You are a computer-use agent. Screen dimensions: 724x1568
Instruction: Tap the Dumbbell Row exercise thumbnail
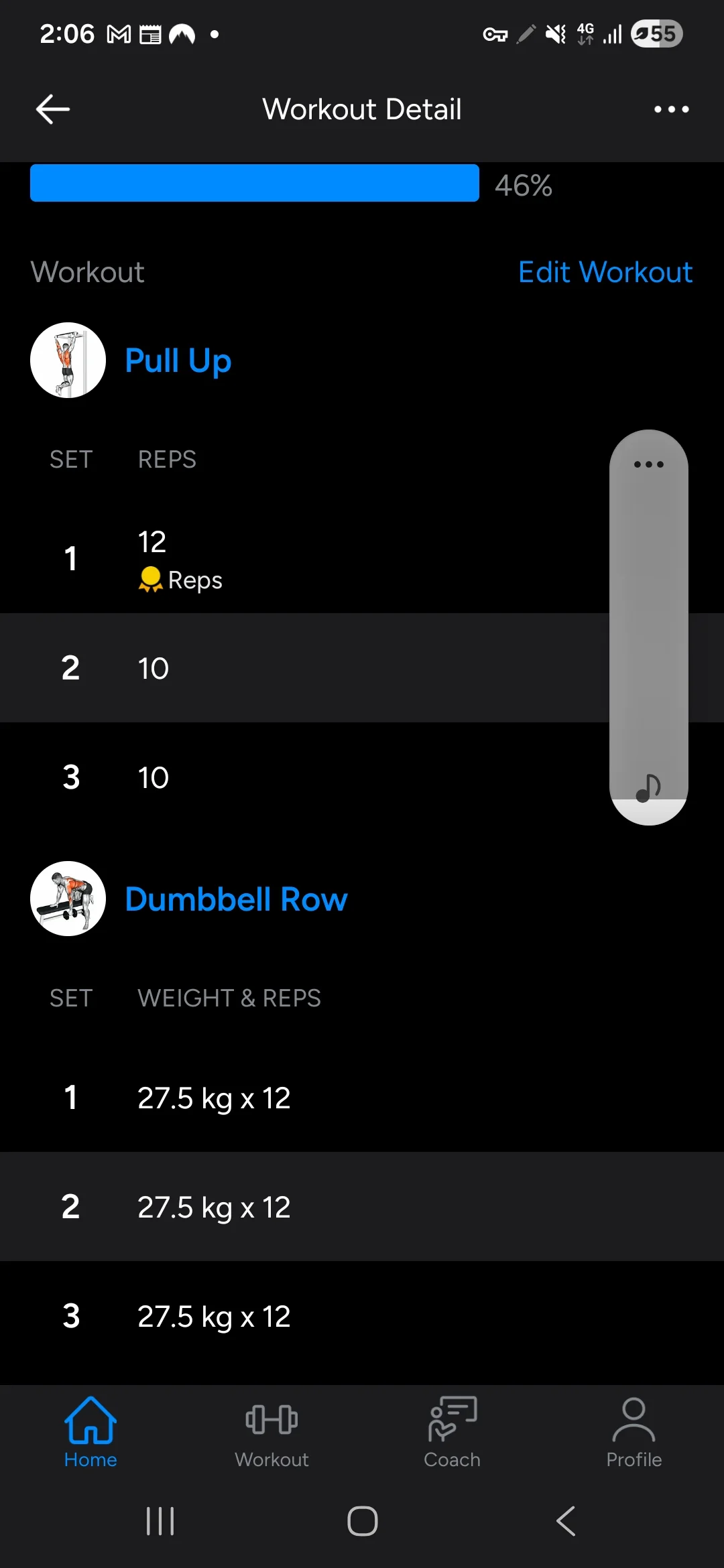point(68,899)
